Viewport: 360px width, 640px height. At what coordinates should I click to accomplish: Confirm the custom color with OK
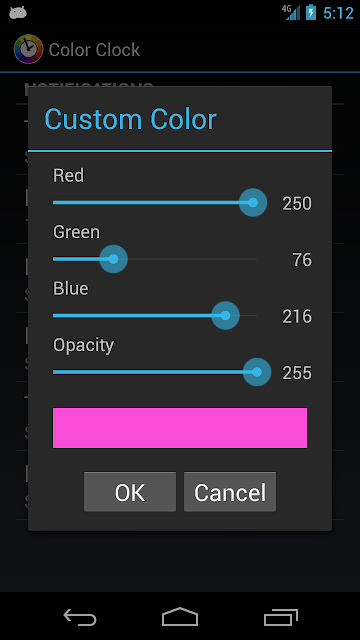[x=130, y=492]
